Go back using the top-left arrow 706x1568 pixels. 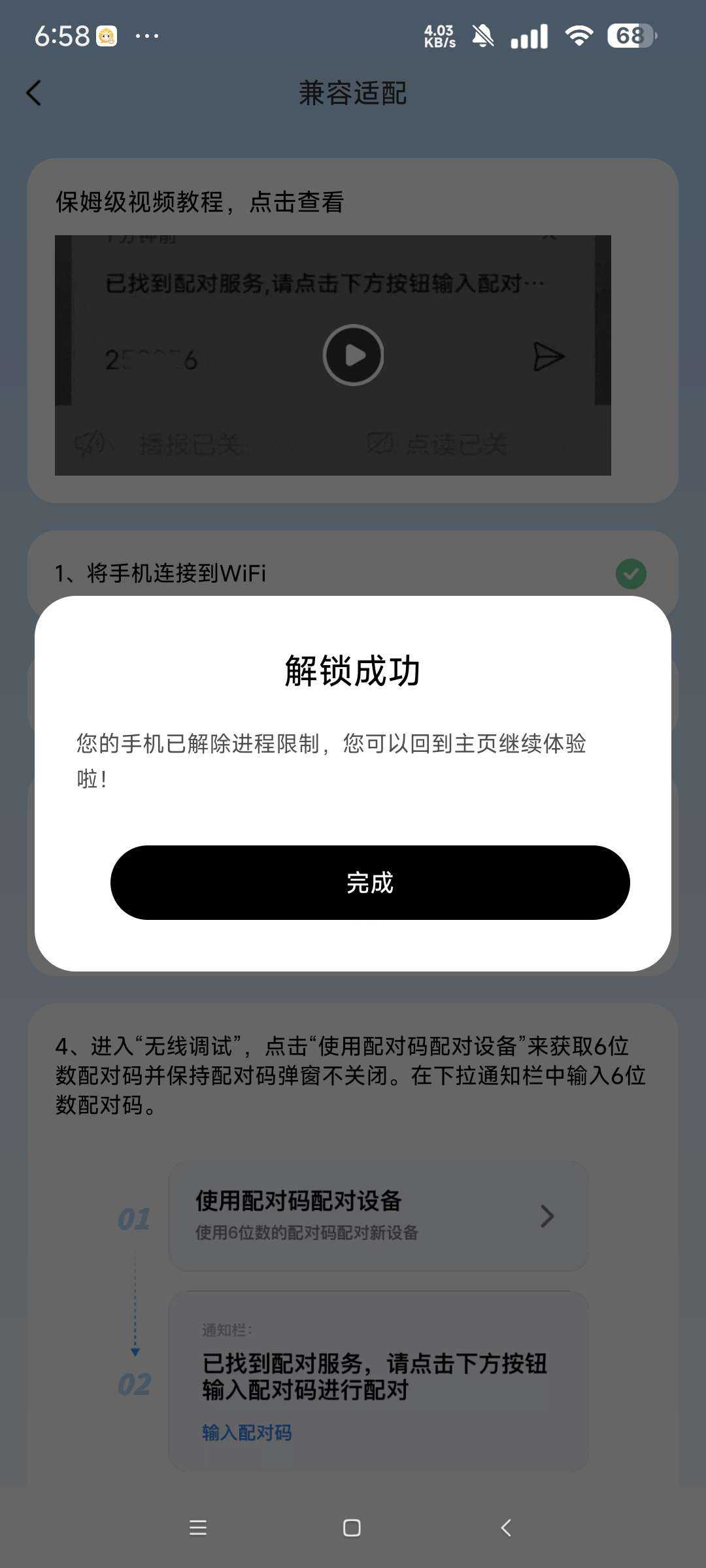[x=34, y=93]
